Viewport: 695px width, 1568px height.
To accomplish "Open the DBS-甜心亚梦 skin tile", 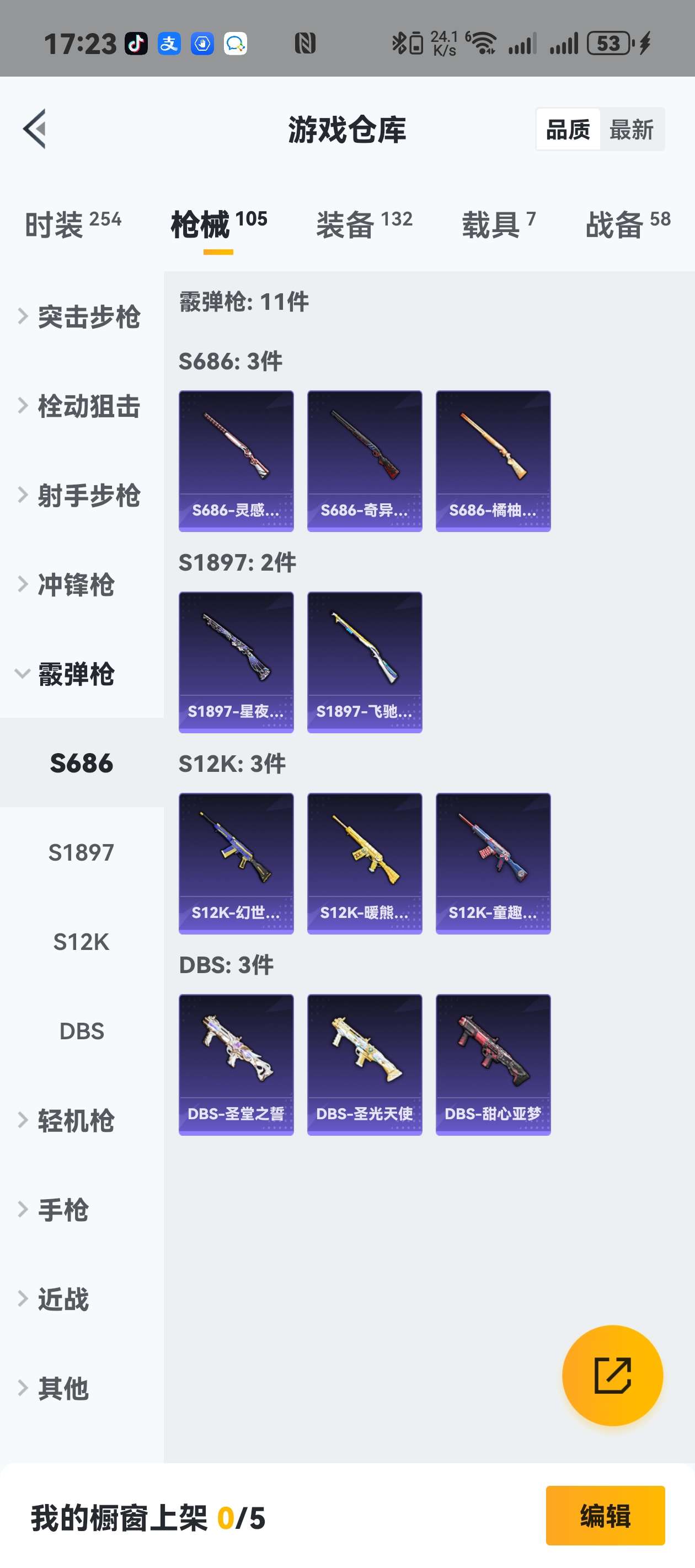I will coord(493,1065).
